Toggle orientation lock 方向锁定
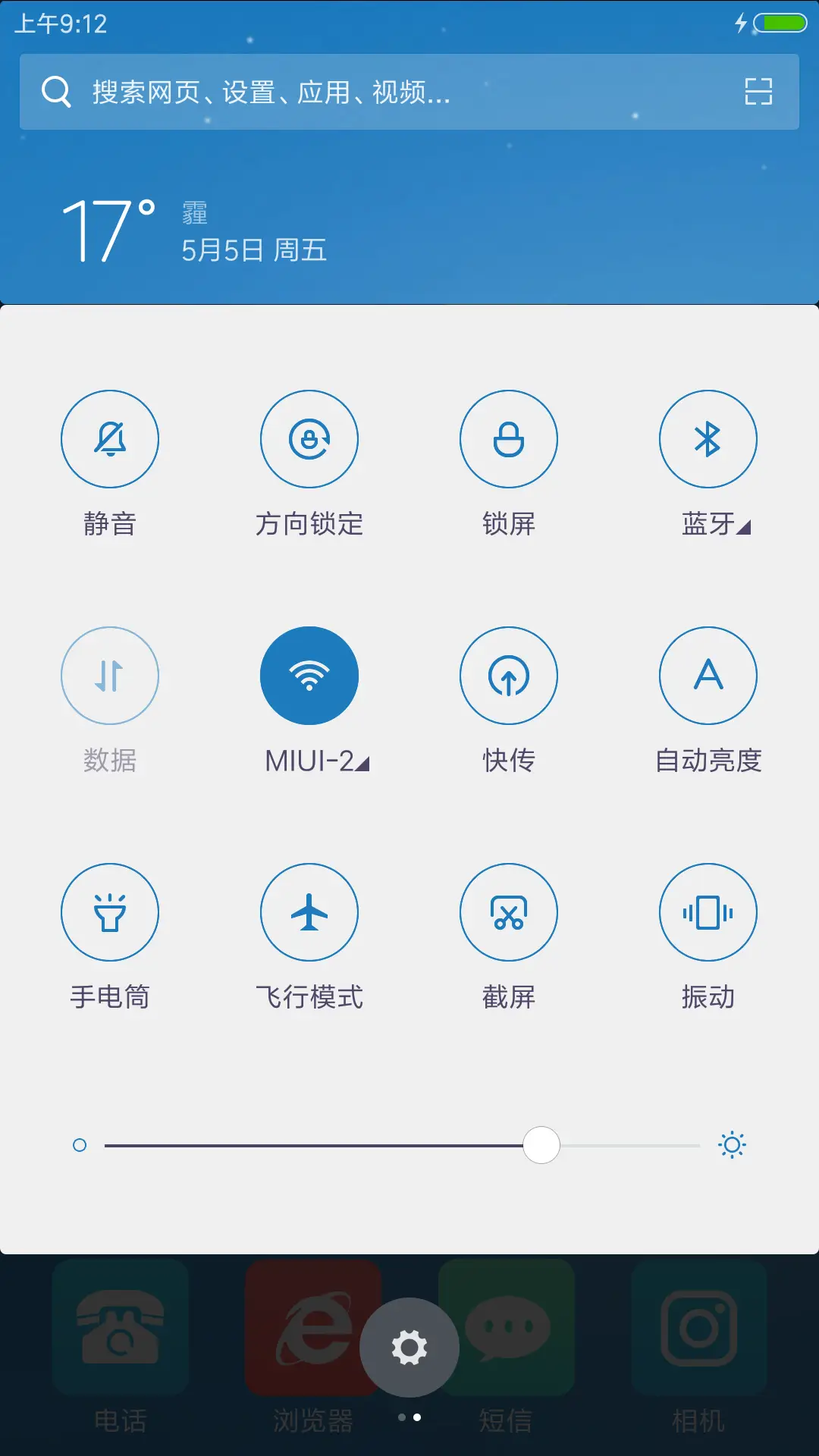Image resolution: width=819 pixels, height=1456 pixels. click(x=309, y=438)
